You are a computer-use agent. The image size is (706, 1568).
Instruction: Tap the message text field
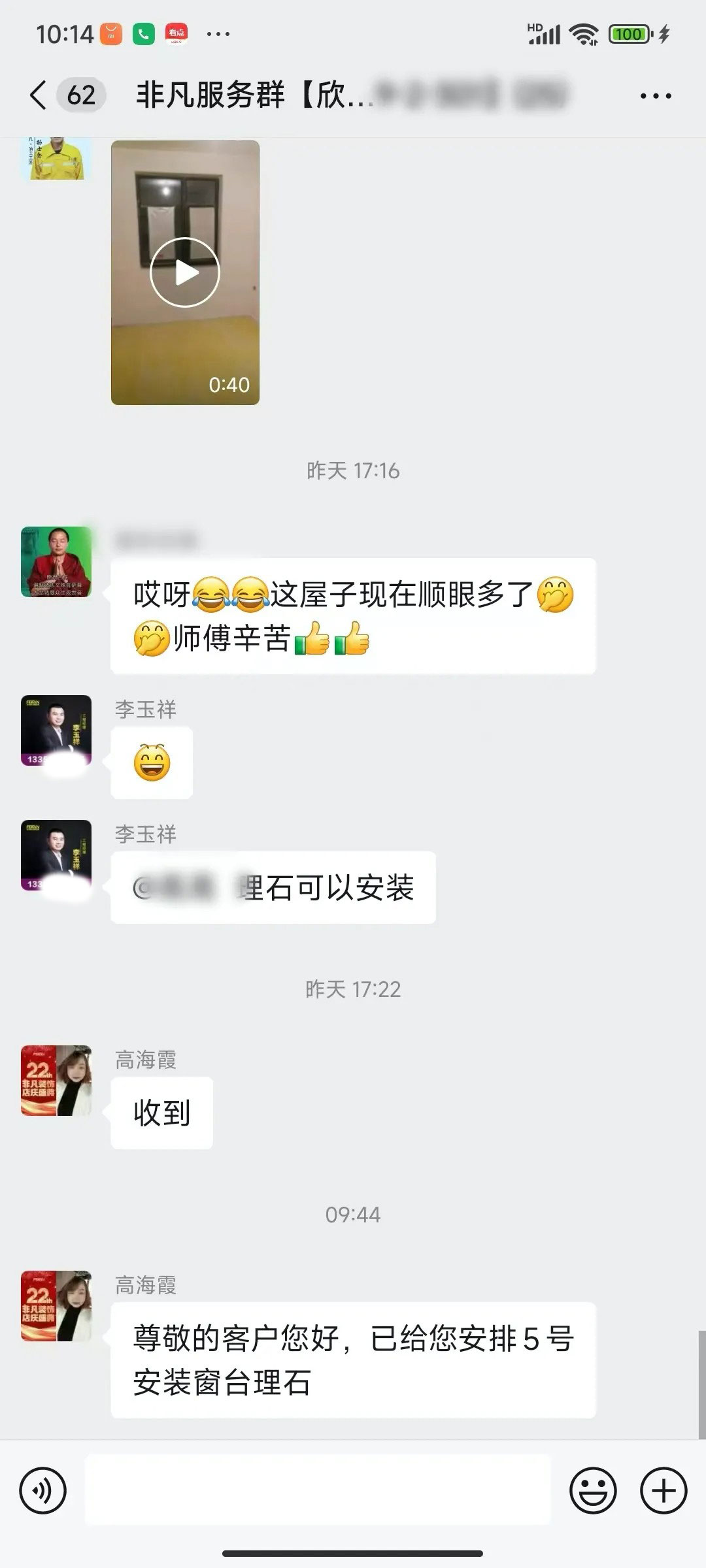[318, 1490]
